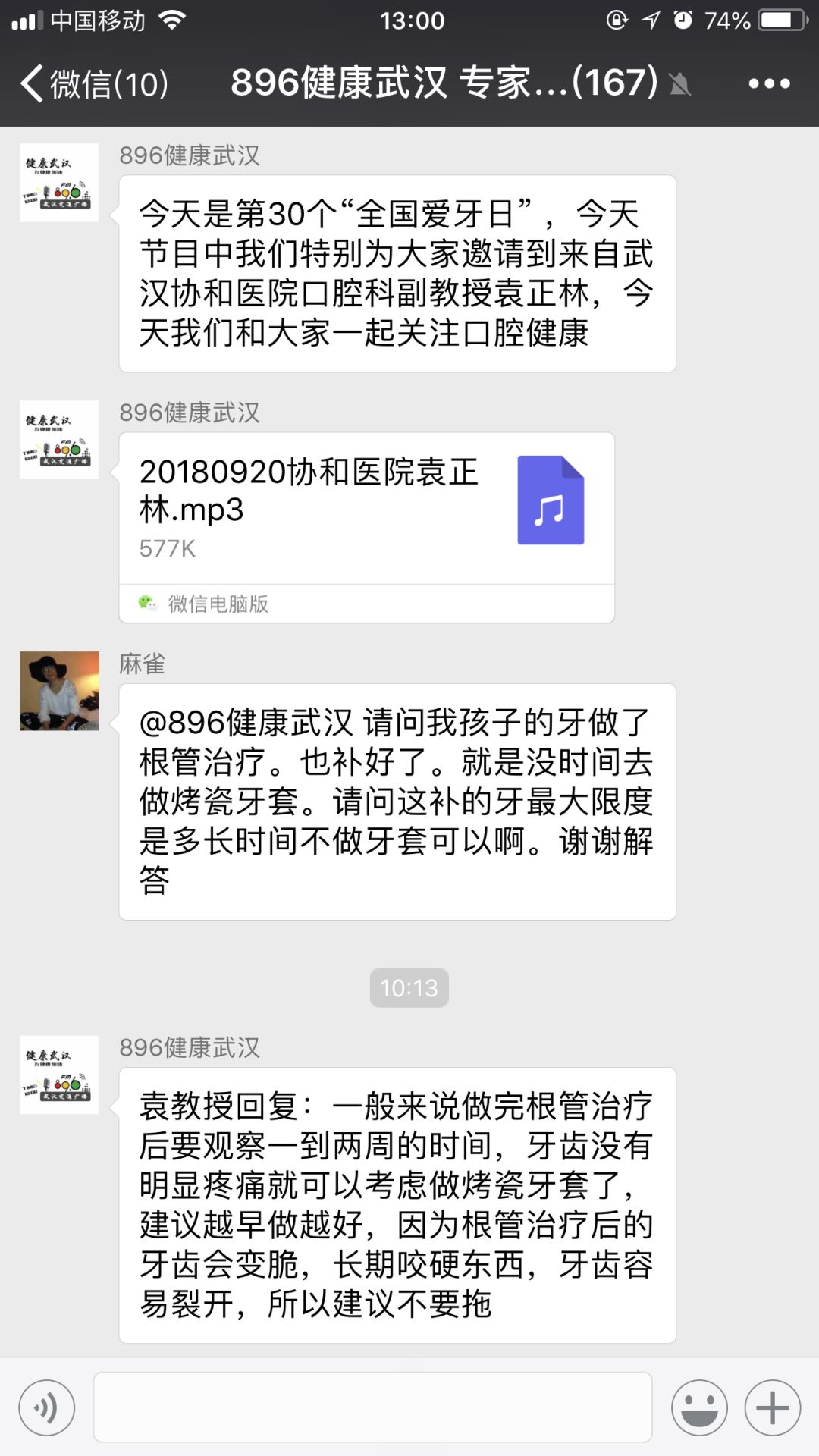Open 896健康武汉's group account avatar

[58, 184]
